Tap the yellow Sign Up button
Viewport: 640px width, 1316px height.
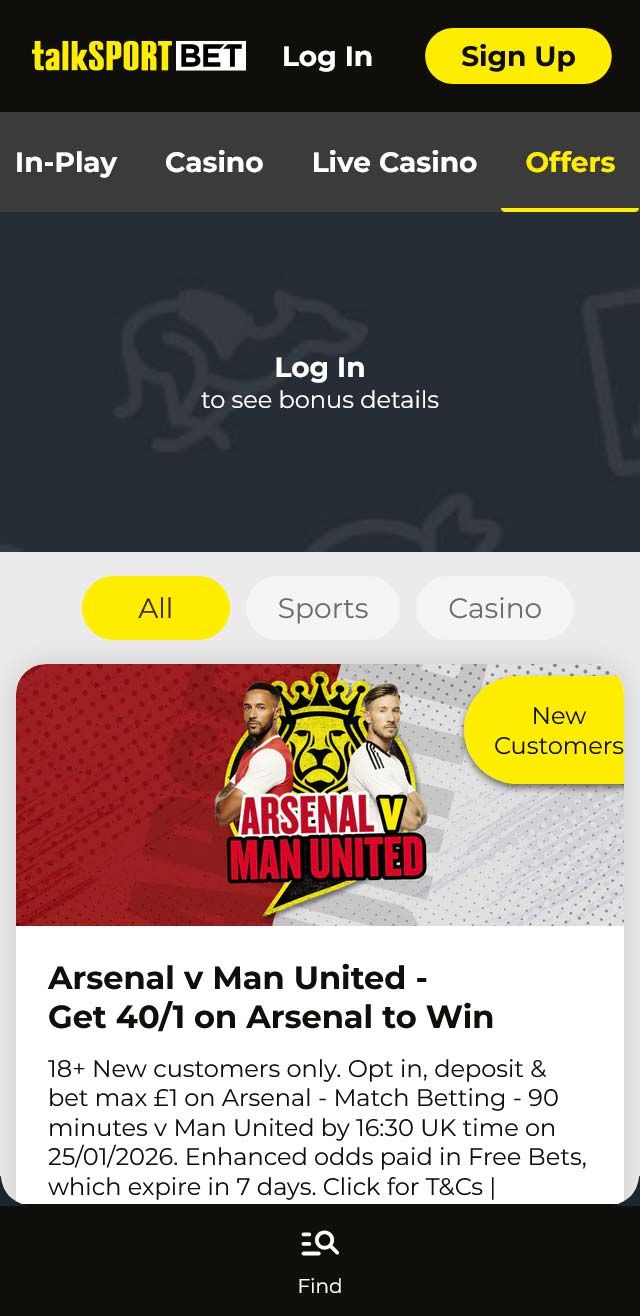517,56
